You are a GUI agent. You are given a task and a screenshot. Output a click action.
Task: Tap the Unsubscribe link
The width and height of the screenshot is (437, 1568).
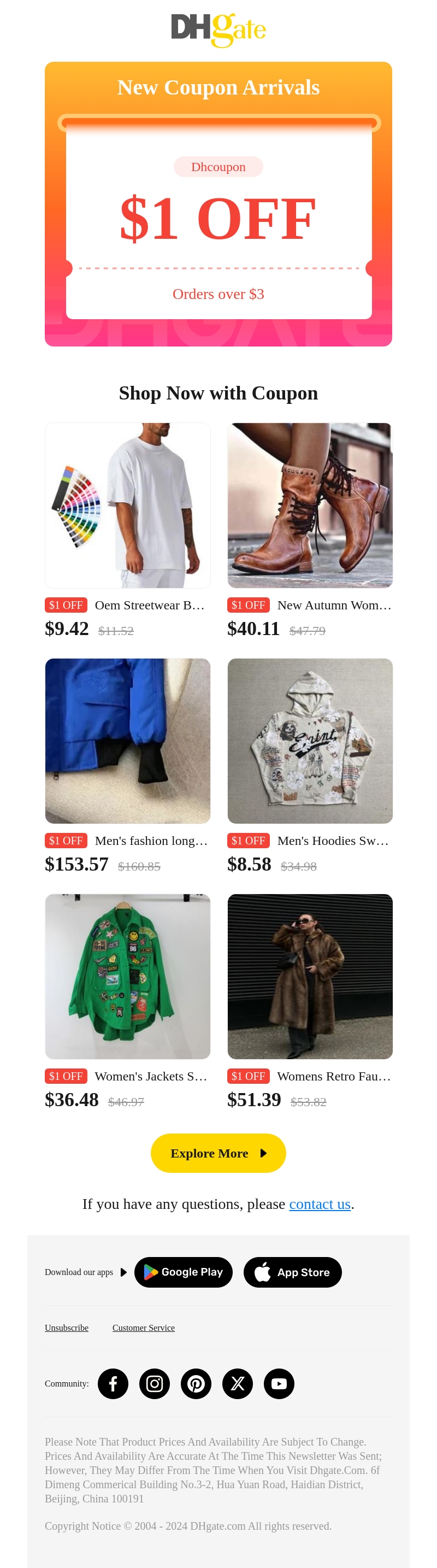pyautogui.click(x=66, y=1328)
